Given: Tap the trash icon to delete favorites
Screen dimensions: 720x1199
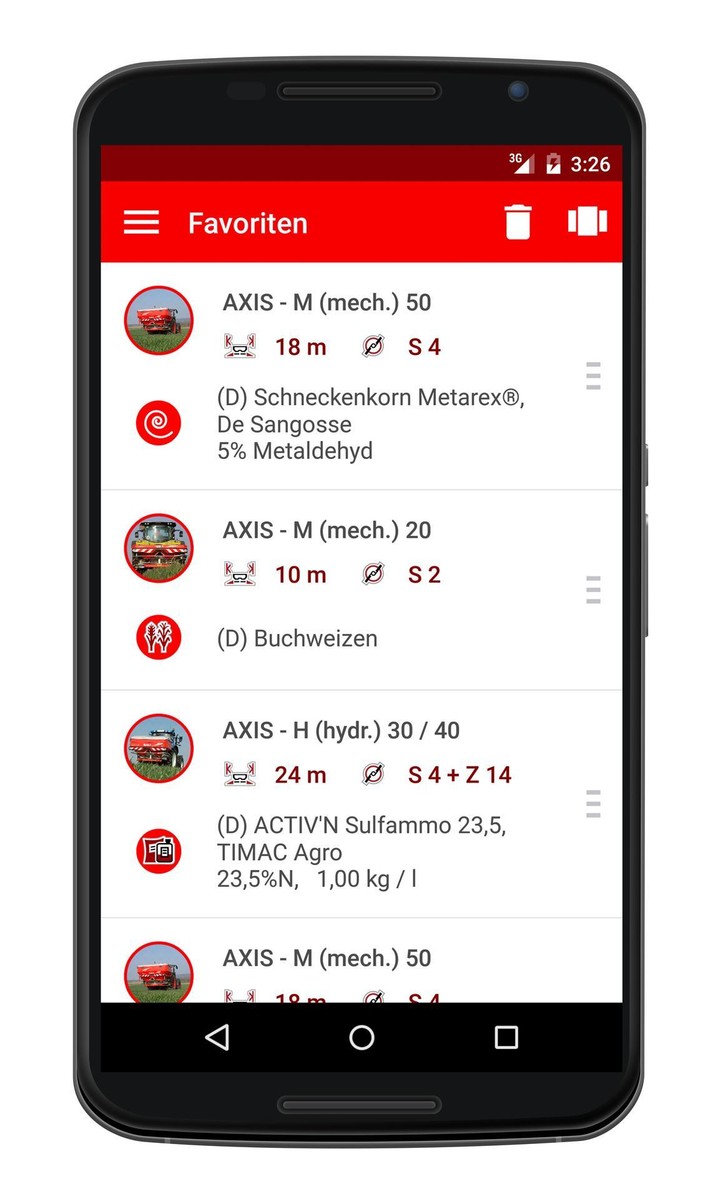Looking at the screenshot, I should [x=517, y=222].
